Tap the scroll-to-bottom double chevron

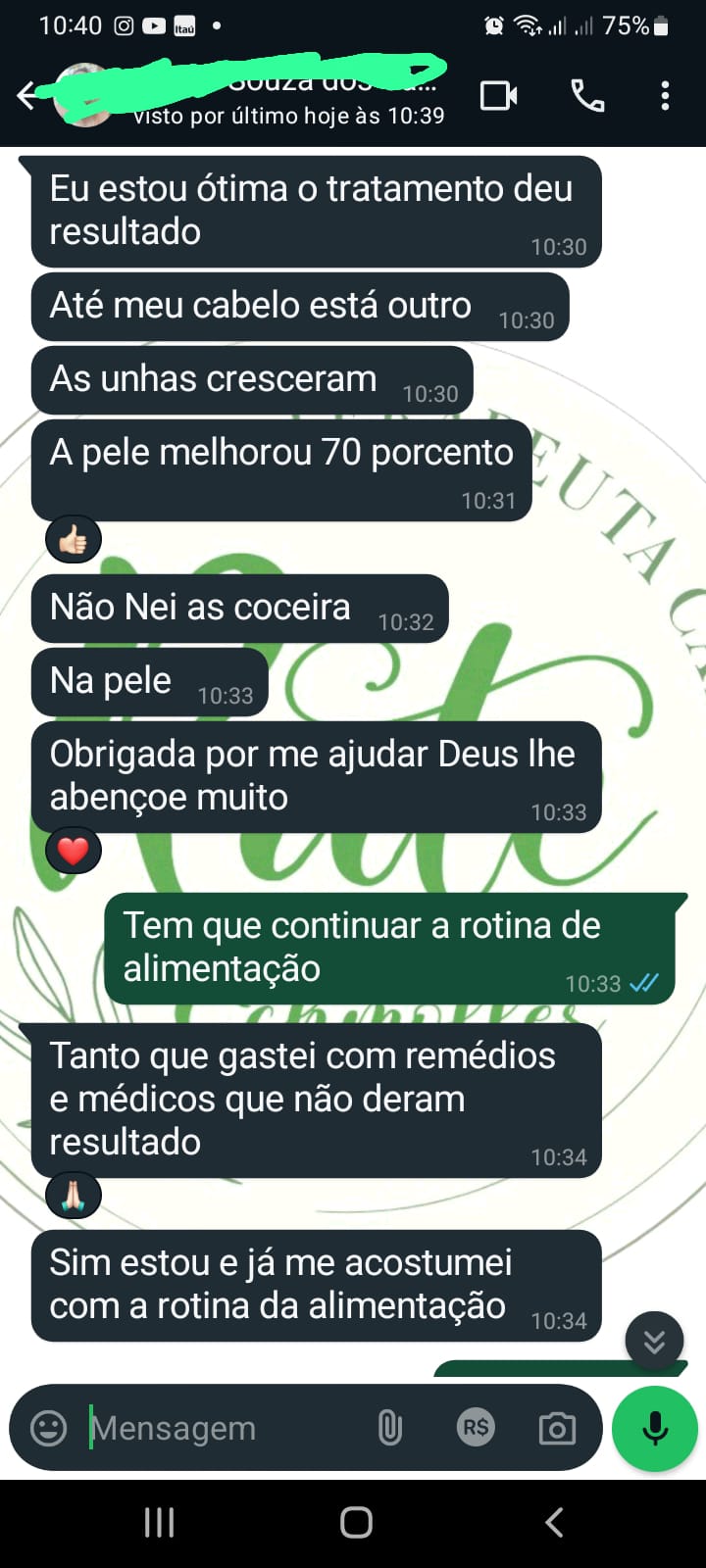(x=654, y=1342)
